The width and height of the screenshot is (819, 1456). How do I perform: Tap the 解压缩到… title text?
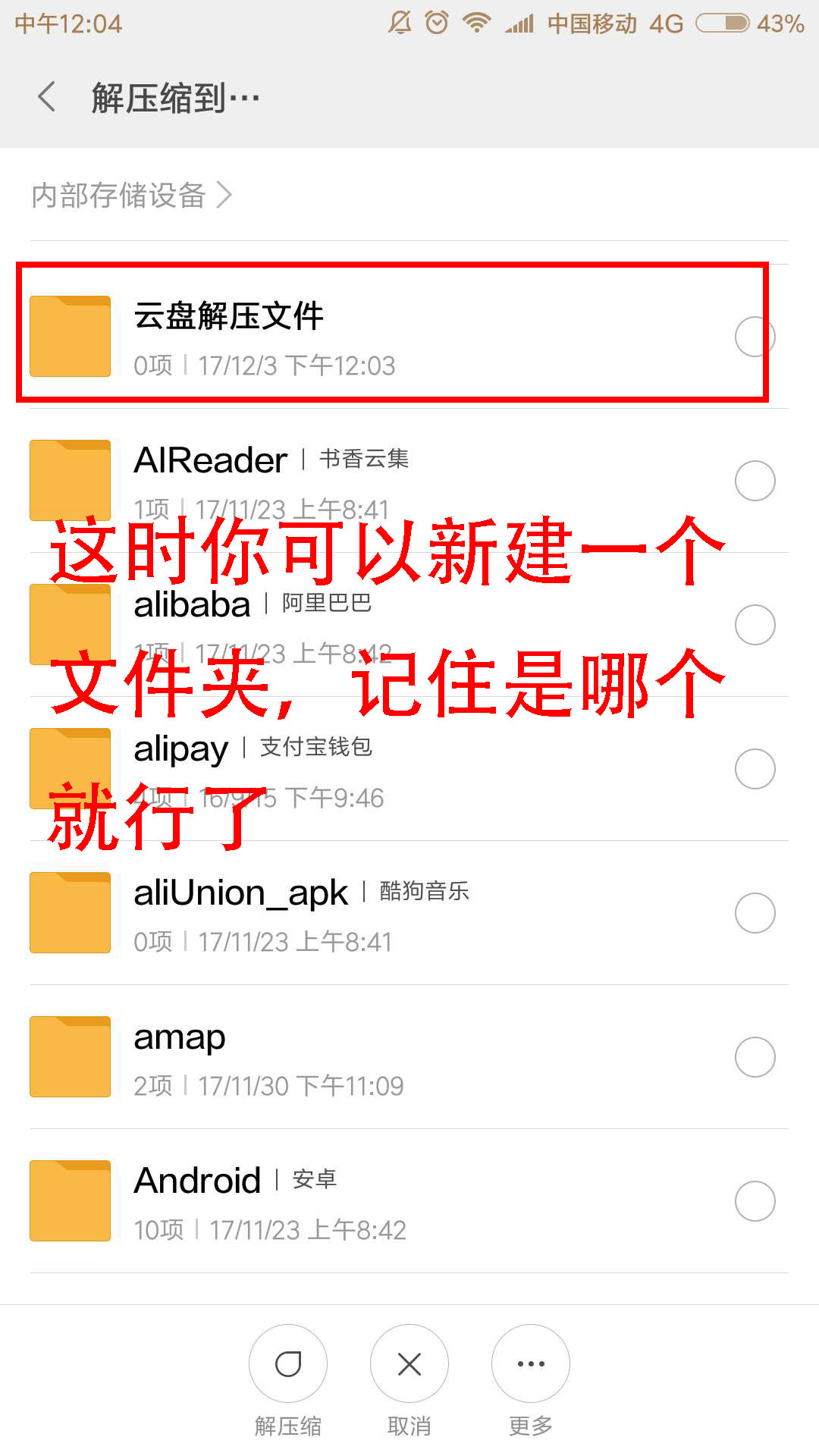point(174,97)
